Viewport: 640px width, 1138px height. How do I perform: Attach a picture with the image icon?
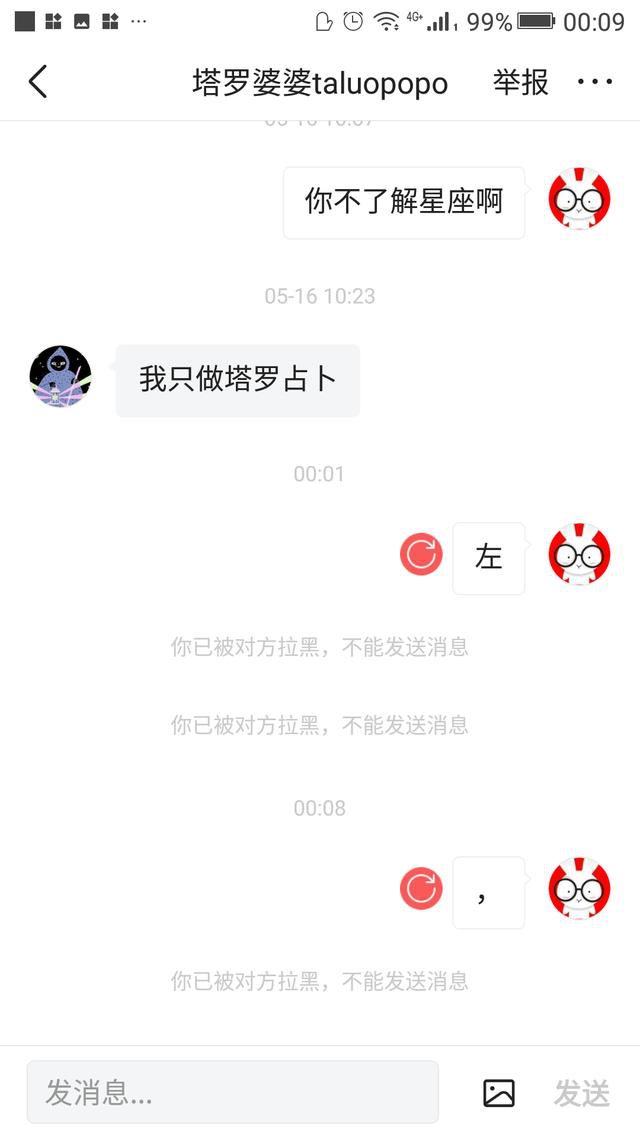(499, 1093)
